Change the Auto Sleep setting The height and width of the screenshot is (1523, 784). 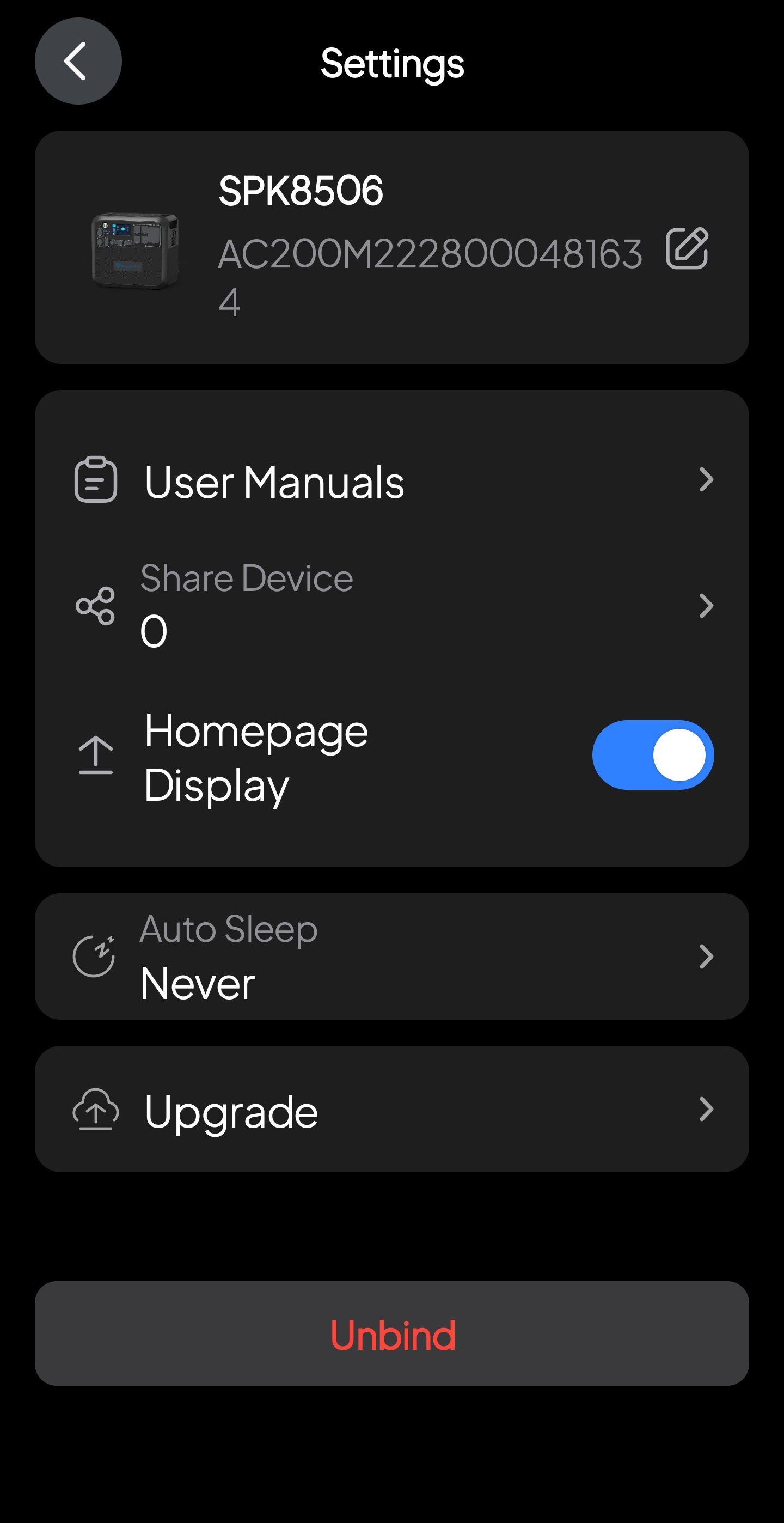coord(391,956)
